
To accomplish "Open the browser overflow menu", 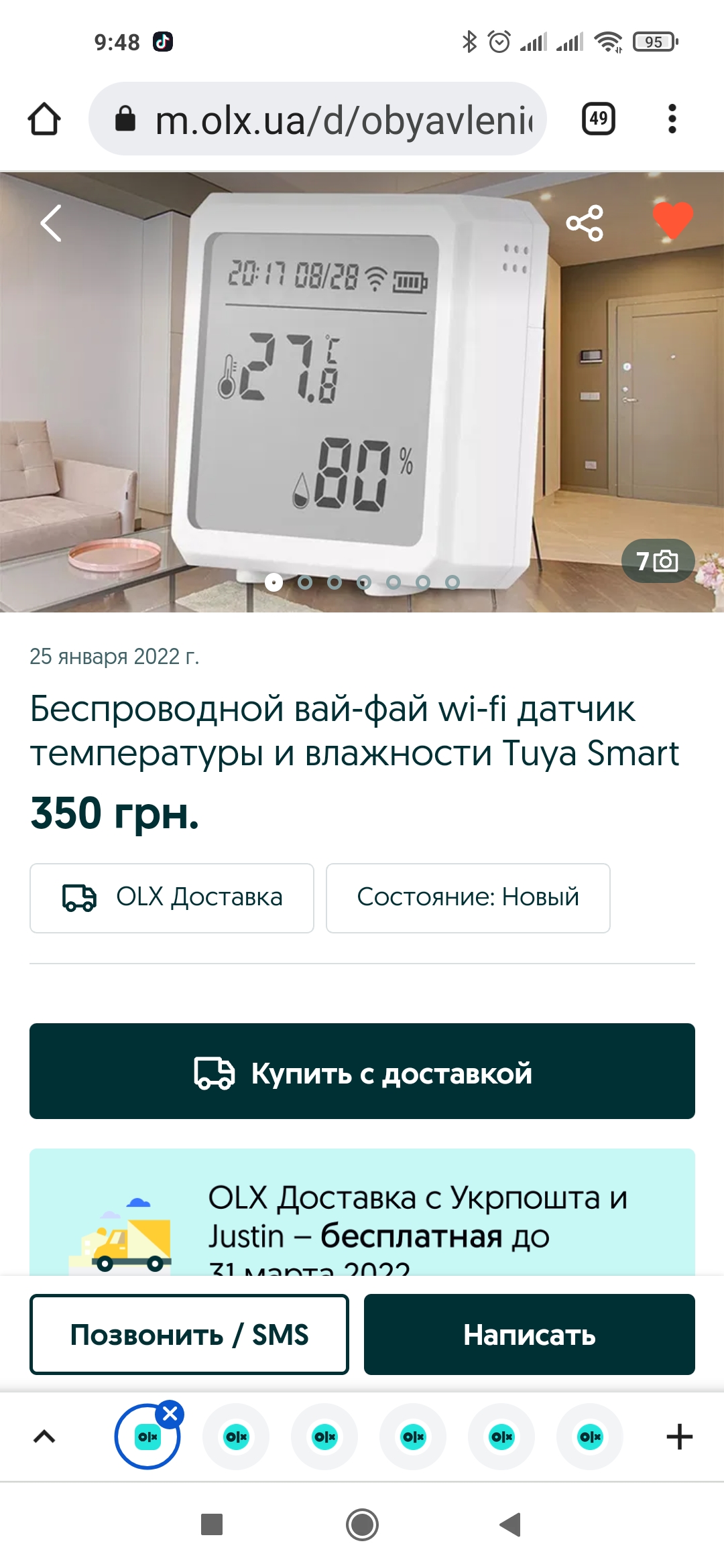I will point(672,119).
